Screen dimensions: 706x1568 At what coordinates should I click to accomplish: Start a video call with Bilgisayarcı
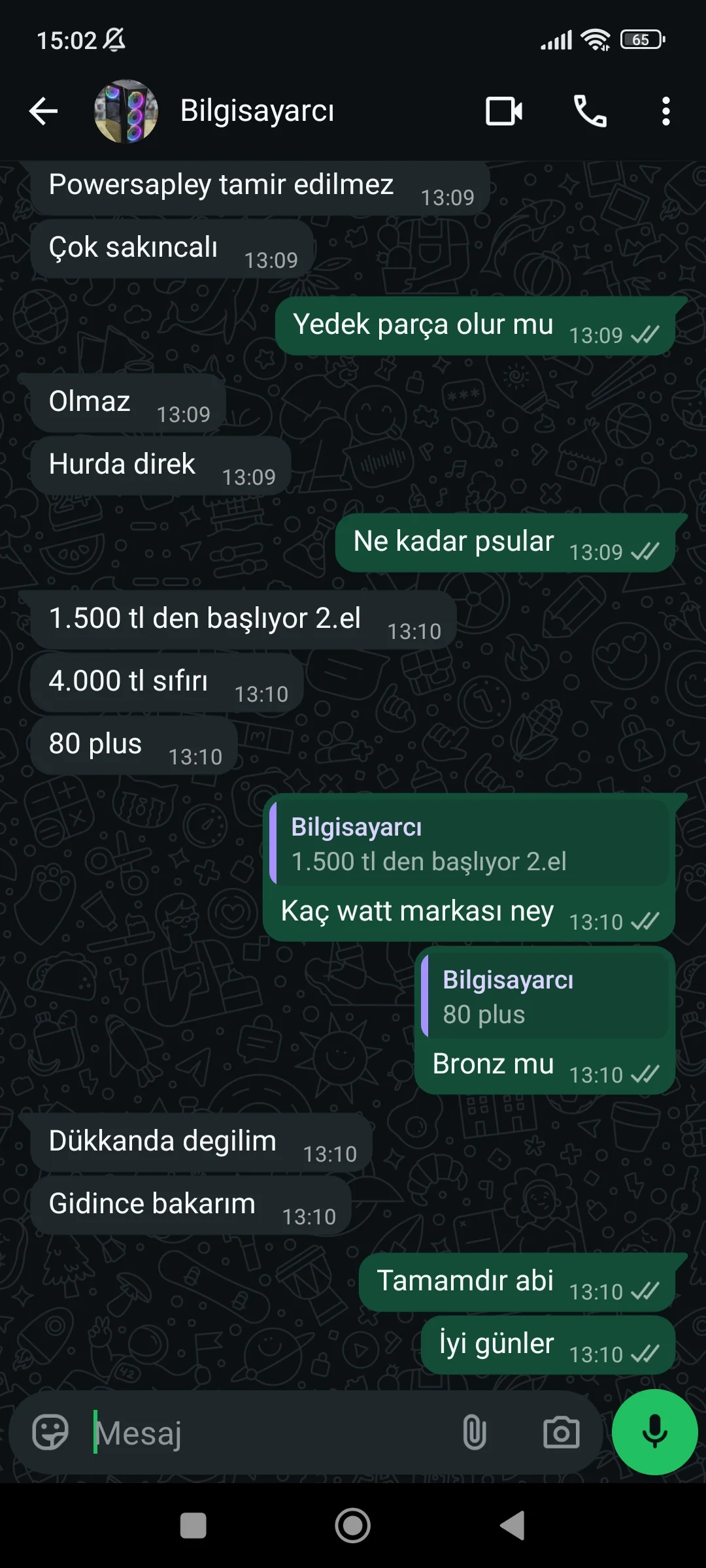503,111
